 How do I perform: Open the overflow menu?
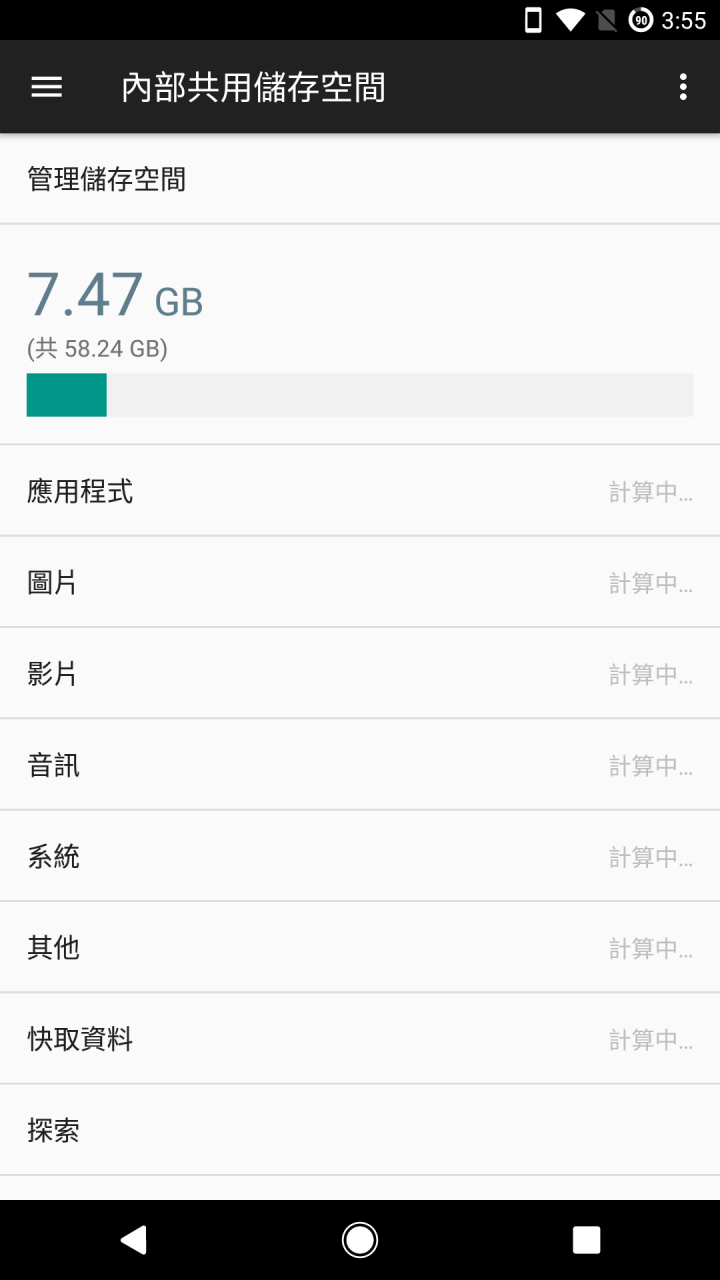(683, 87)
